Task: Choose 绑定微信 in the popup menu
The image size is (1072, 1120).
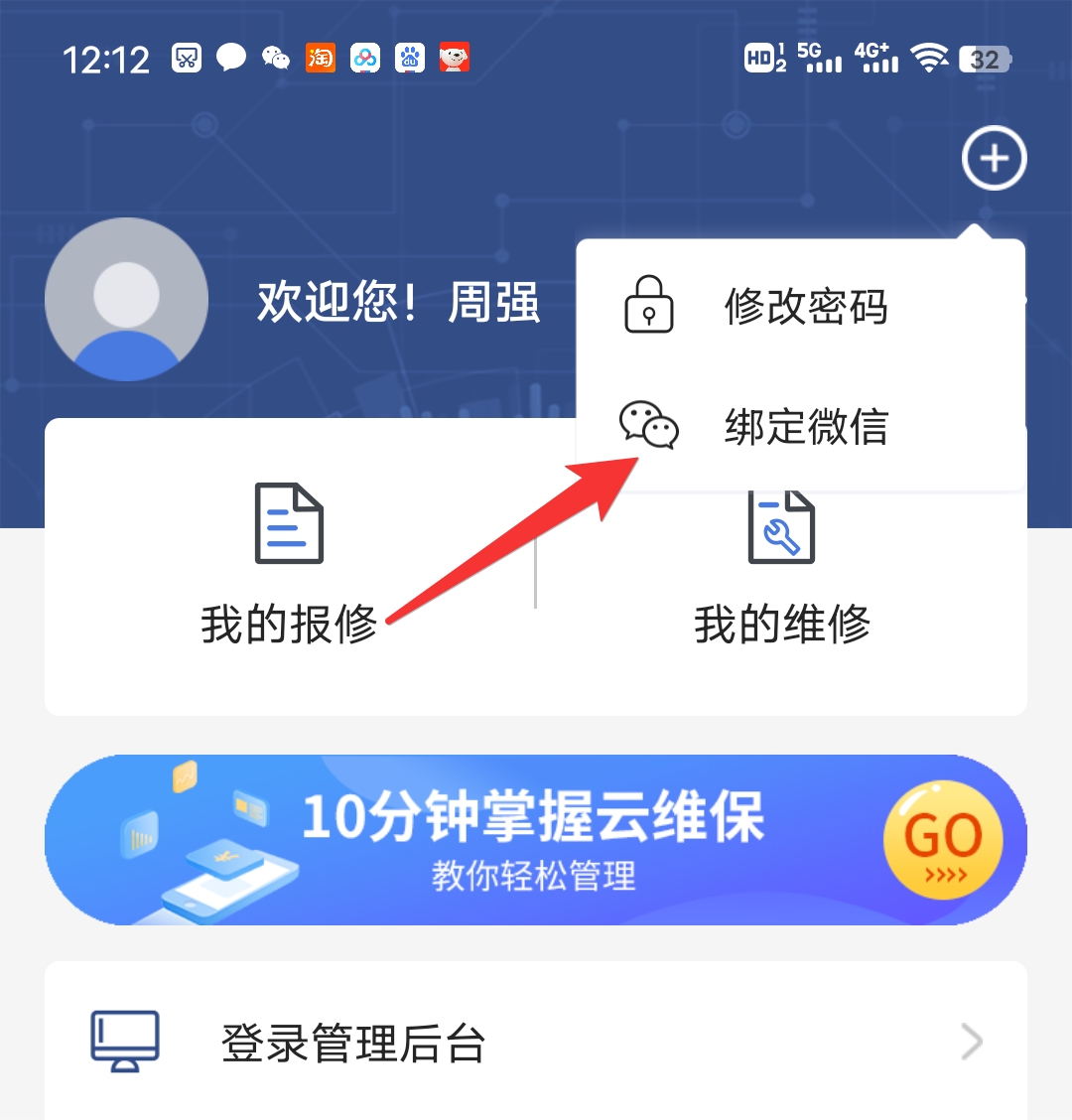Action: coord(801,426)
